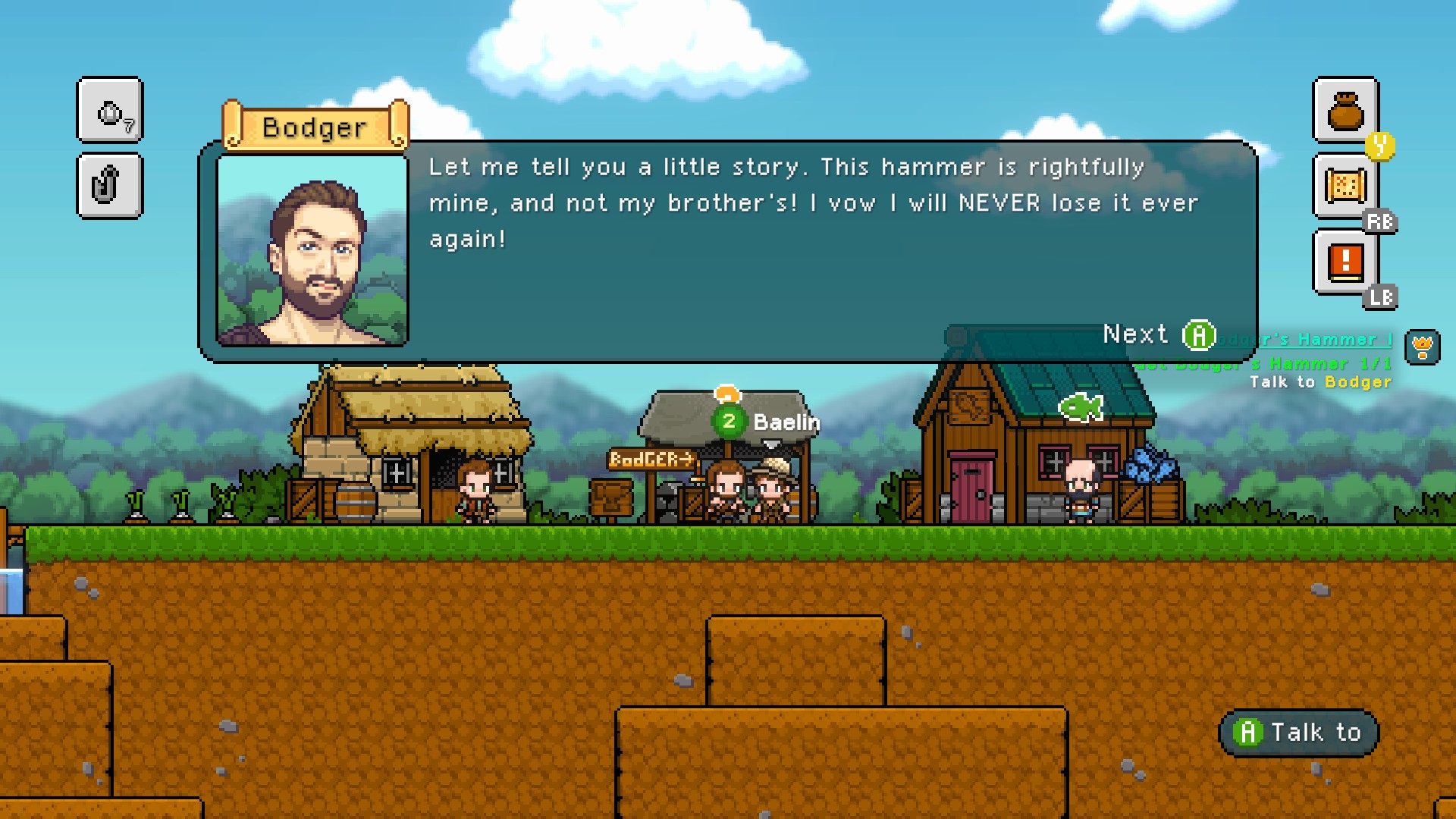Screen dimensions: 1456x819
Task: Tap the Talk to button
Action: tap(1298, 733)
